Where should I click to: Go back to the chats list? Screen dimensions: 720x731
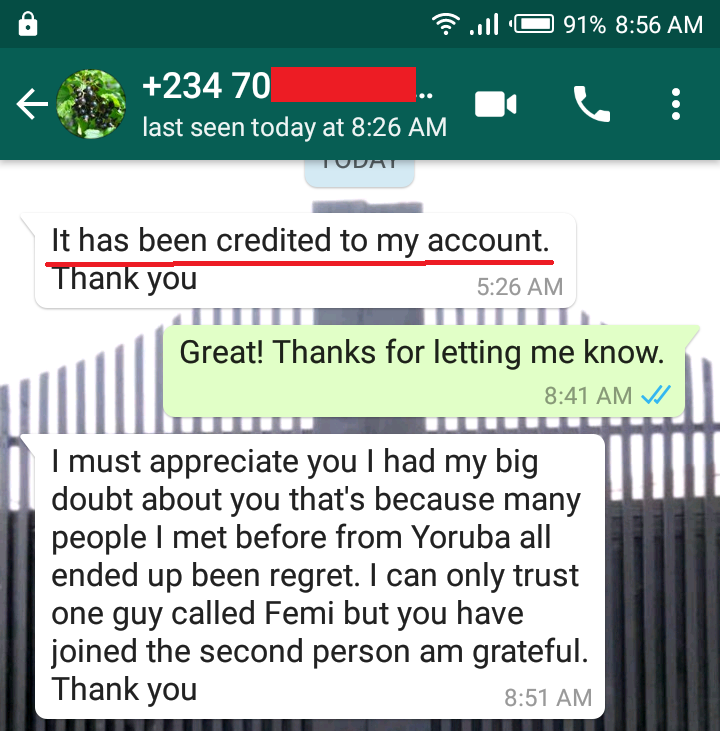[32, 105]
